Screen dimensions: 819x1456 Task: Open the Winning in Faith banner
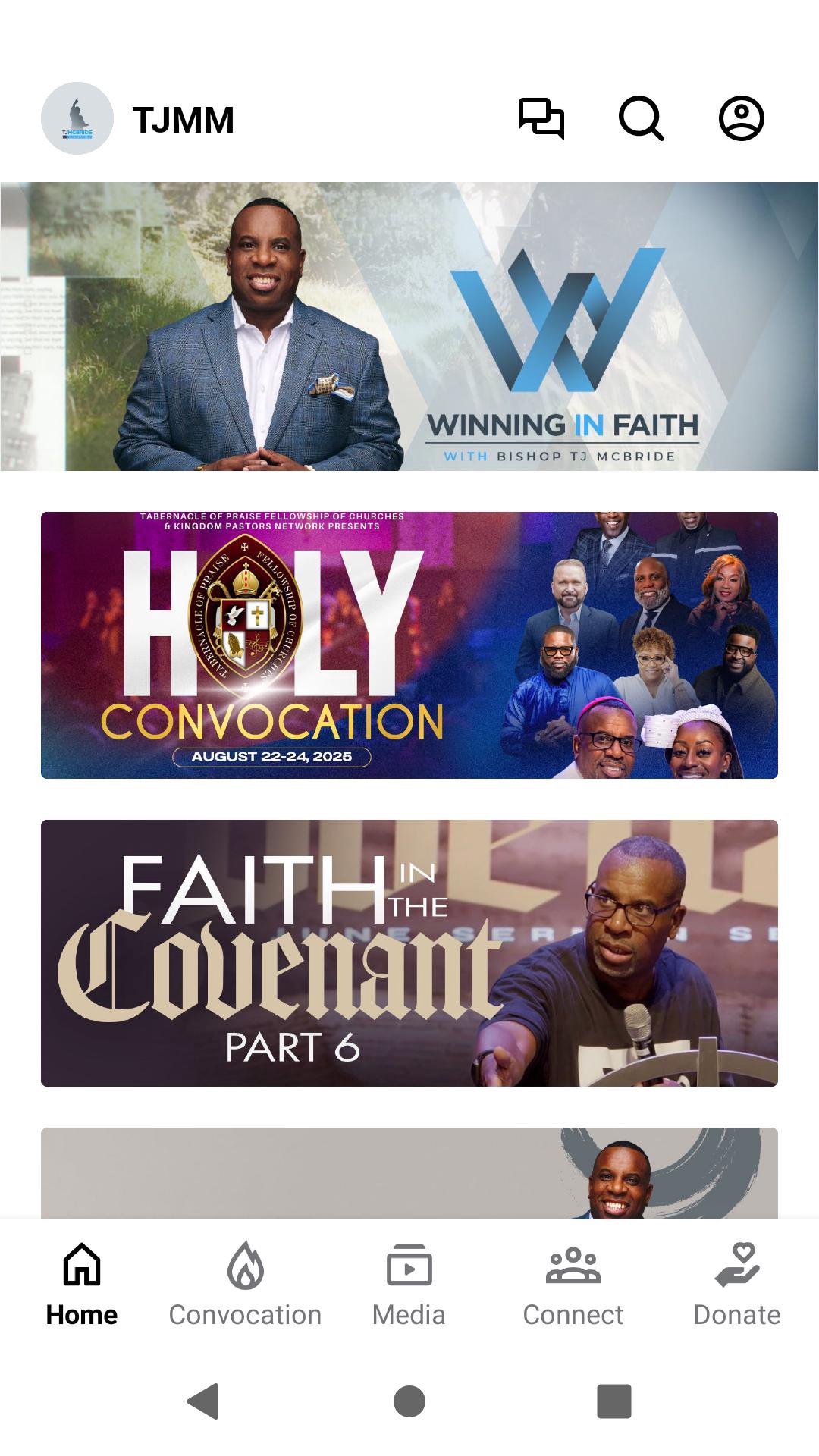(409, 326)
